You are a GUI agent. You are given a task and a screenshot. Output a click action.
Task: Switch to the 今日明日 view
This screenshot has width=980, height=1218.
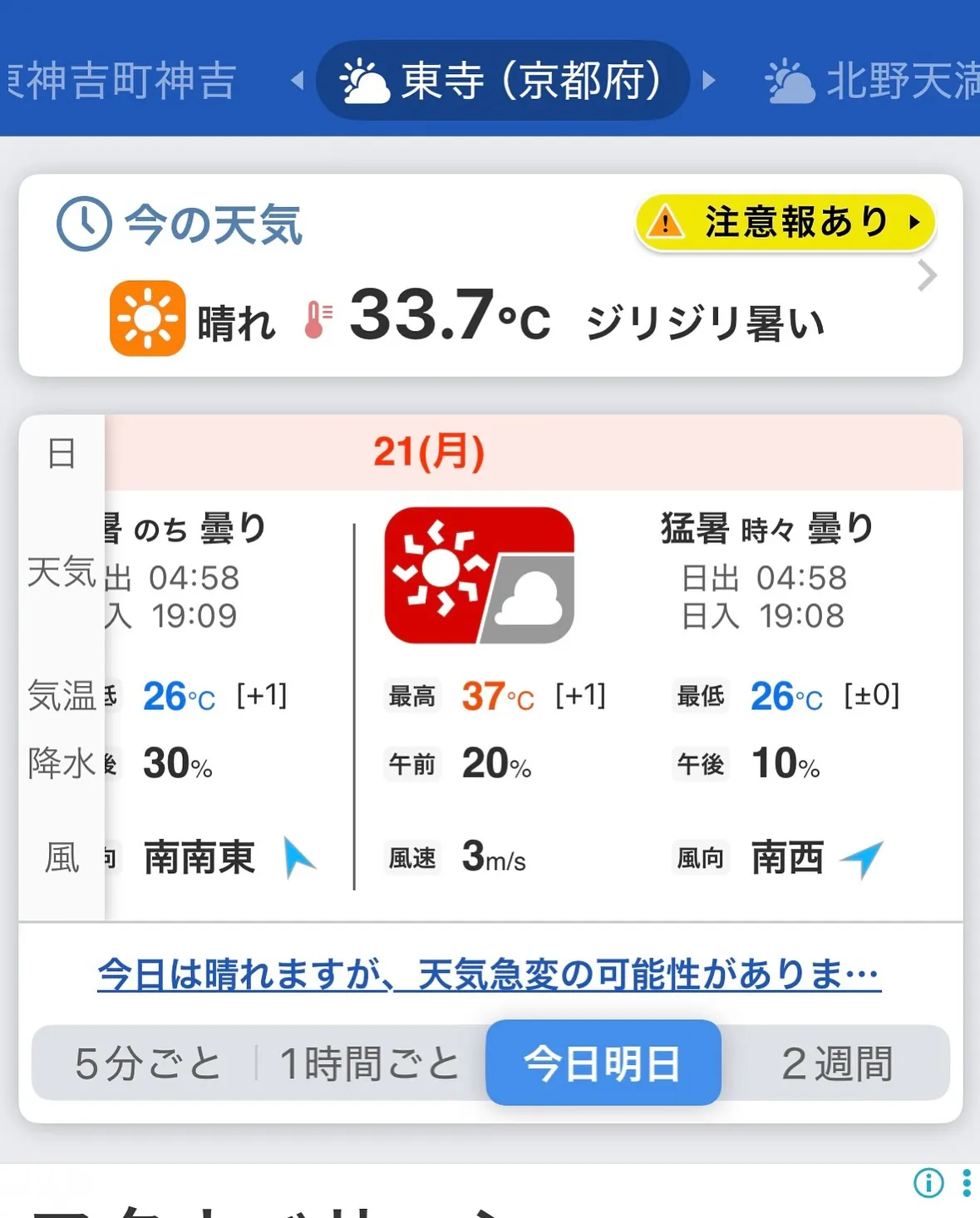click(602, 1063)
